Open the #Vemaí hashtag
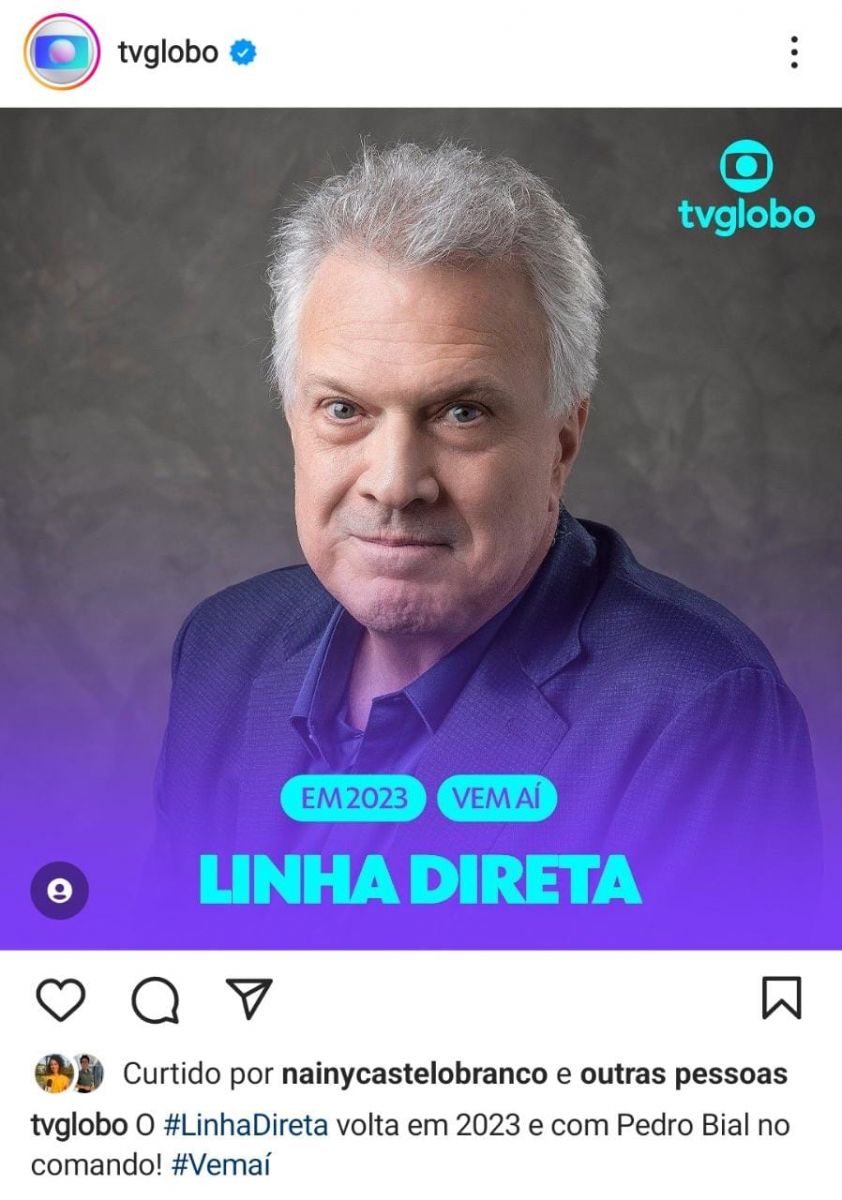 tap(222, 1165)
